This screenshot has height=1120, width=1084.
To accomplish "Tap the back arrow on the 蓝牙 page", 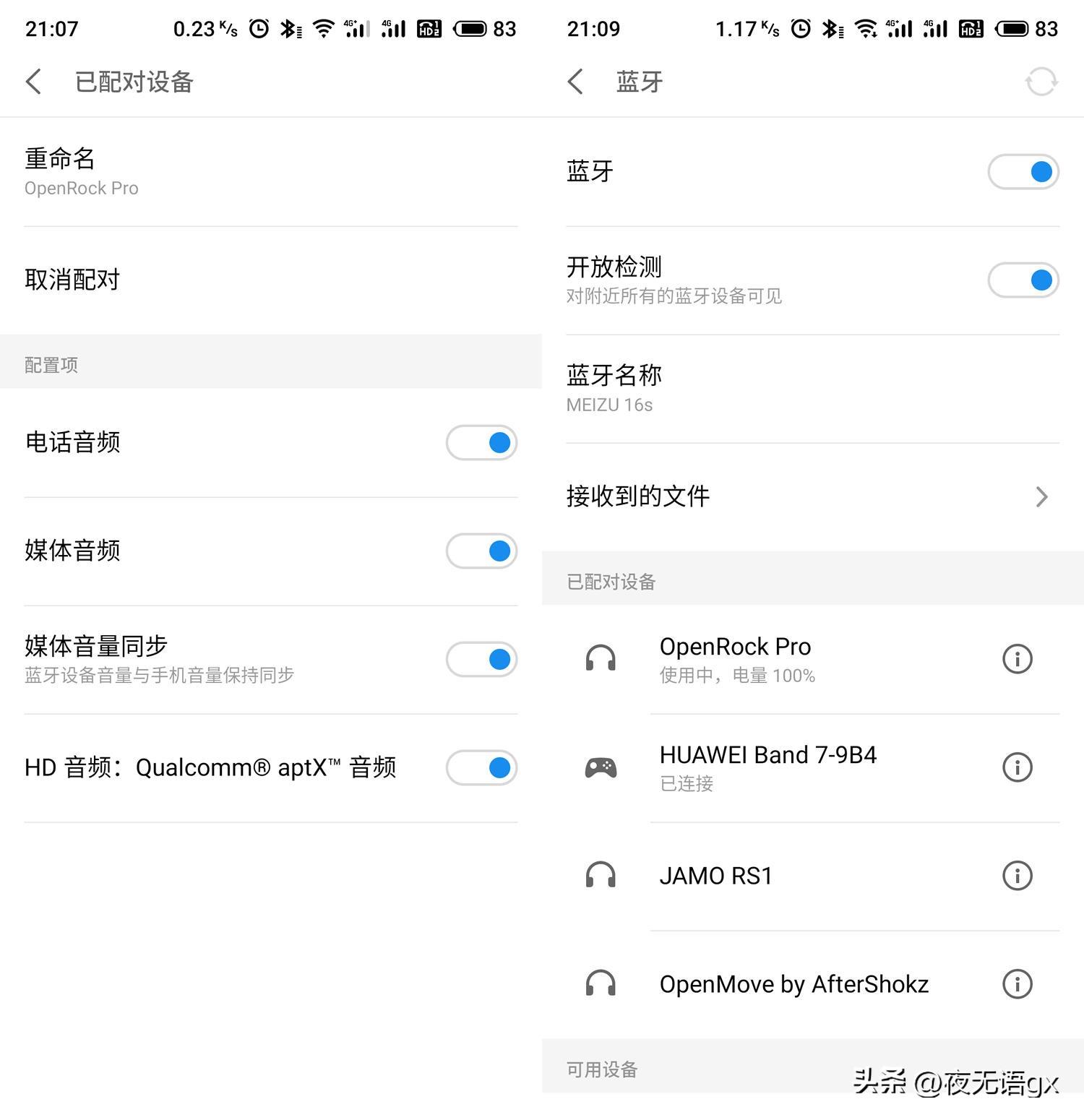I will [x=575, y=82].
